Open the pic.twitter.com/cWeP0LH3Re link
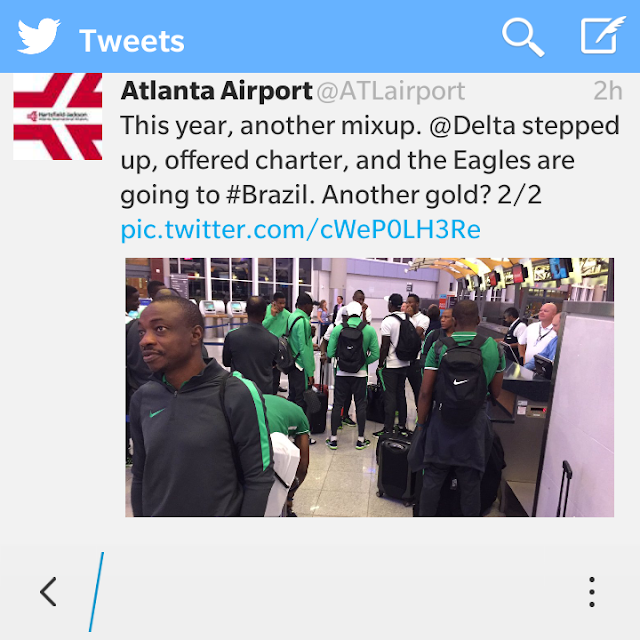 (300, 230)
